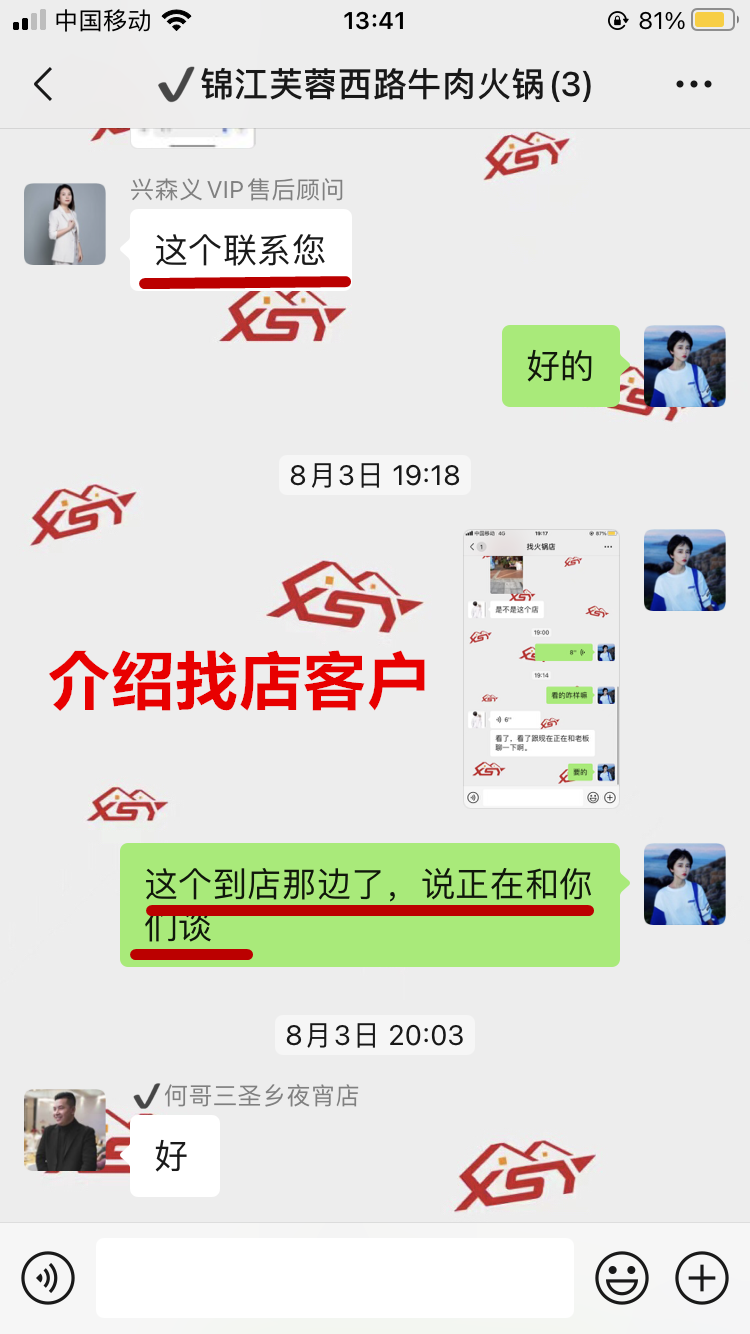The image size is (750, 1334).
Task: Open profile of 兴森义 VIP 售后顾问 avatar
Action: coord(65,224)
